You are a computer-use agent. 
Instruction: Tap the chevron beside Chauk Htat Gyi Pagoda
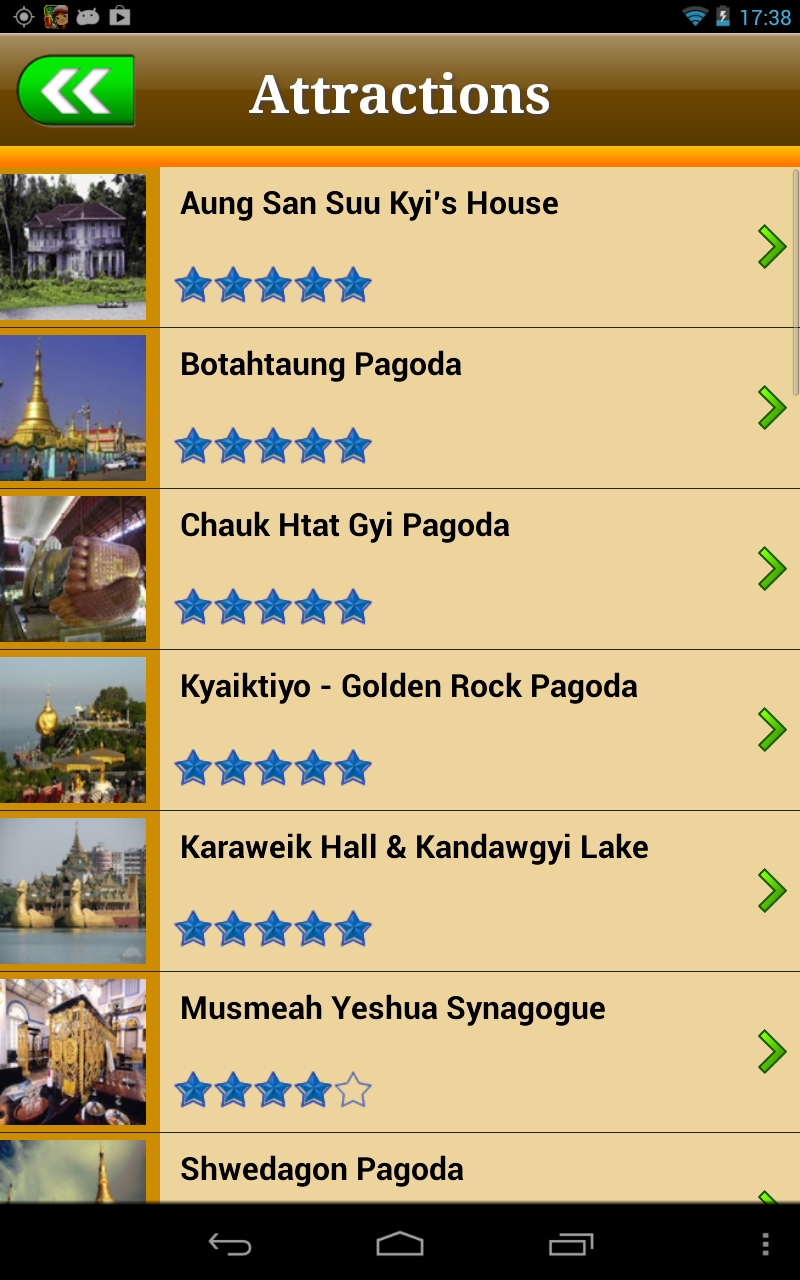pos(771,568)
